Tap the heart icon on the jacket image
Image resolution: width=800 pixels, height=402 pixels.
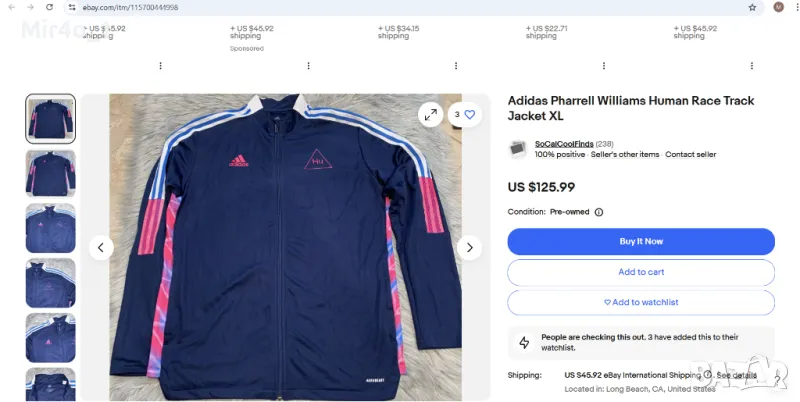click(470, 114)
